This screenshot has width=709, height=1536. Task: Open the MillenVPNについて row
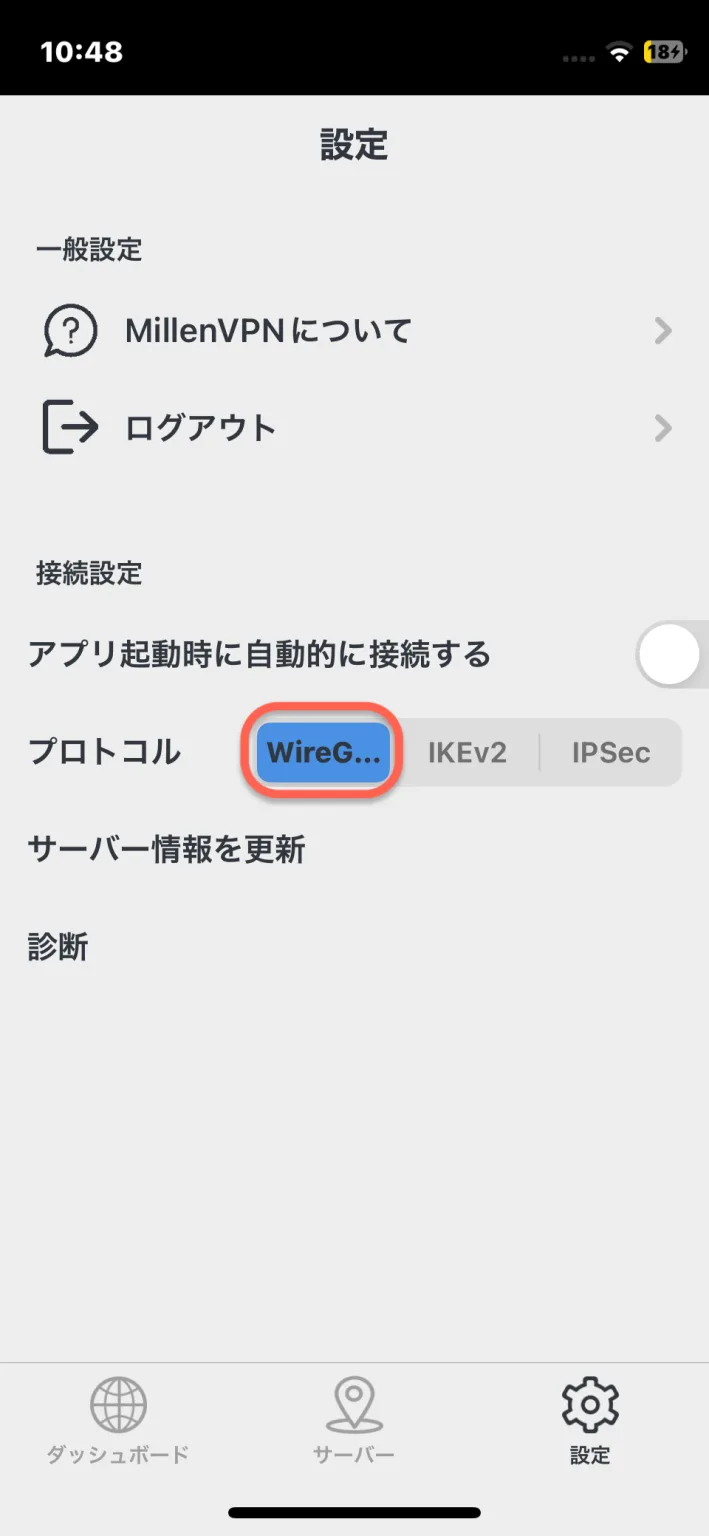pos(354,330)
